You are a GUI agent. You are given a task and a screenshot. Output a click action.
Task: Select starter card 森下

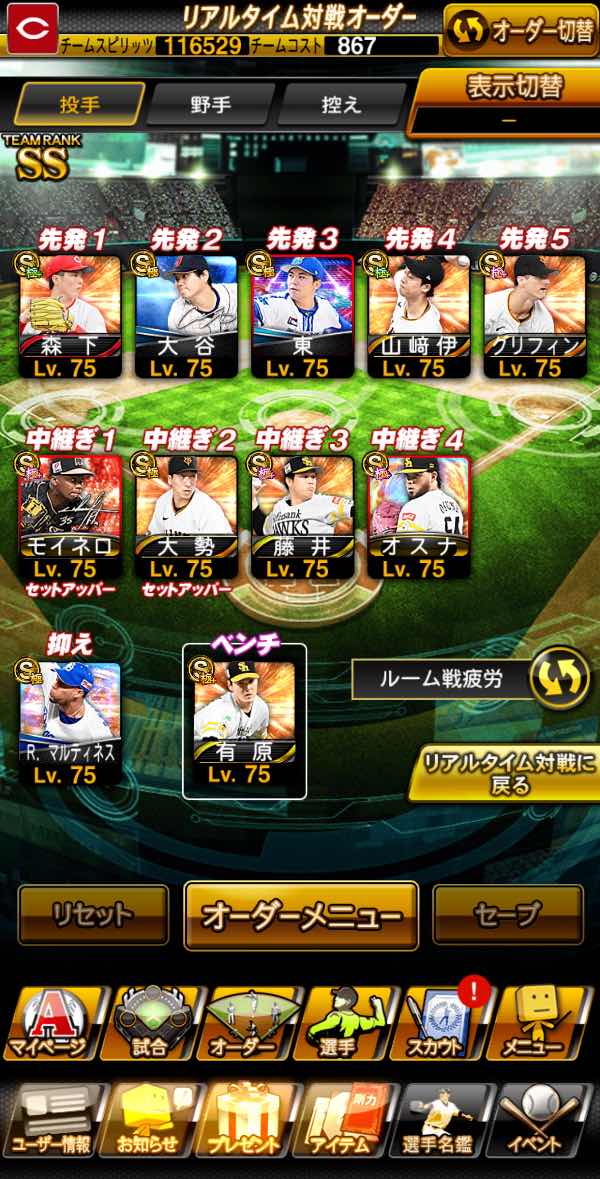point(69,316)
